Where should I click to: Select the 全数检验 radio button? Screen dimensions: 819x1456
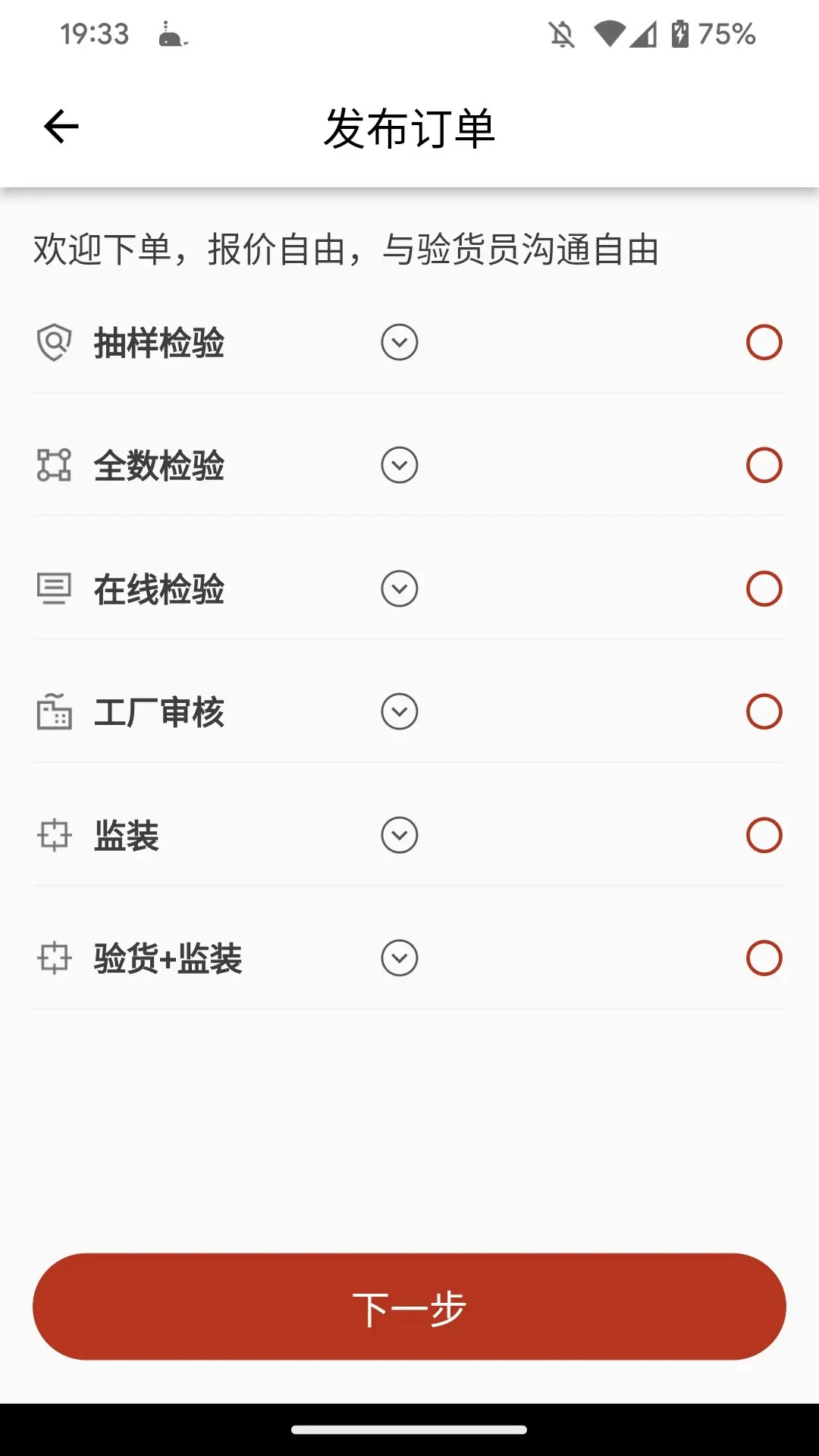pos(764,466)
